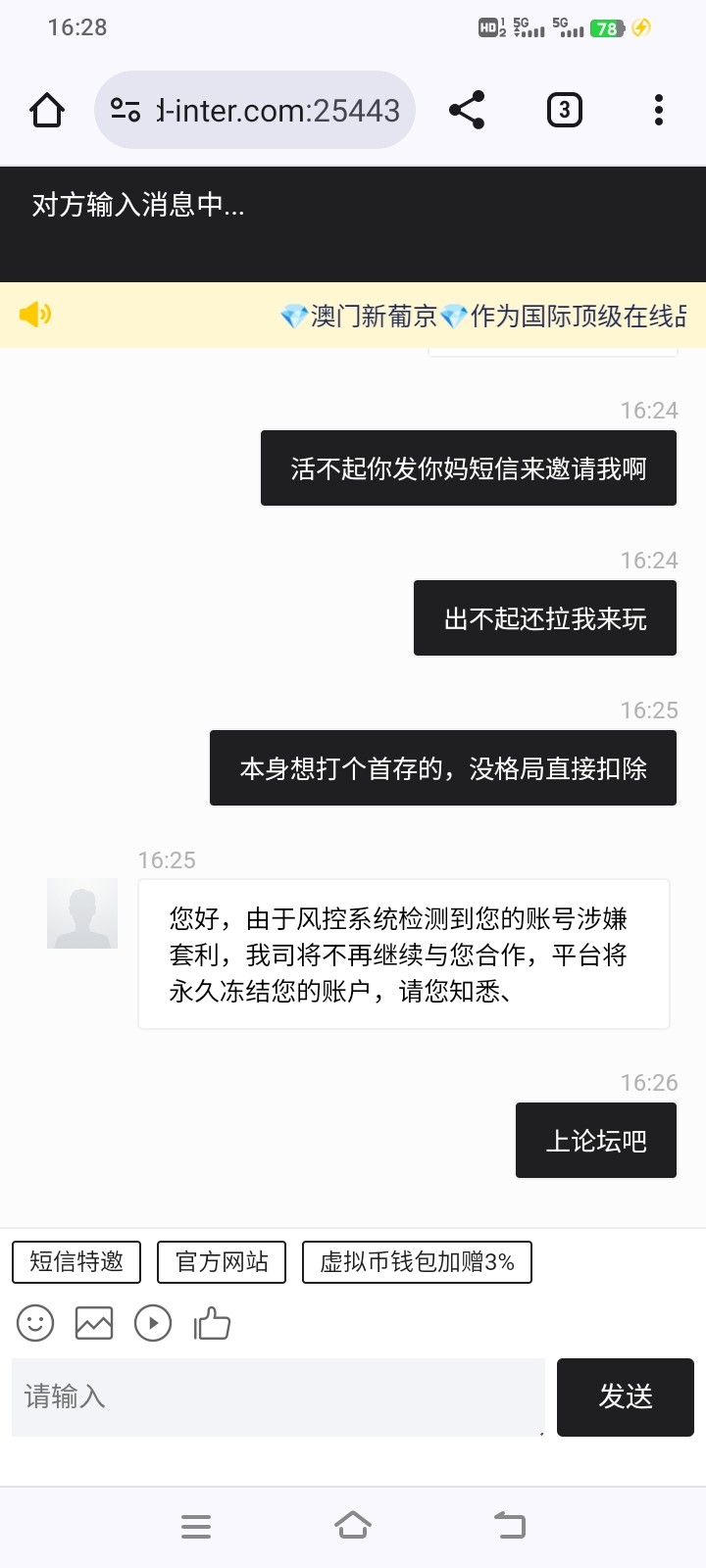Open the browser overflow menu

tap(658, 110)
